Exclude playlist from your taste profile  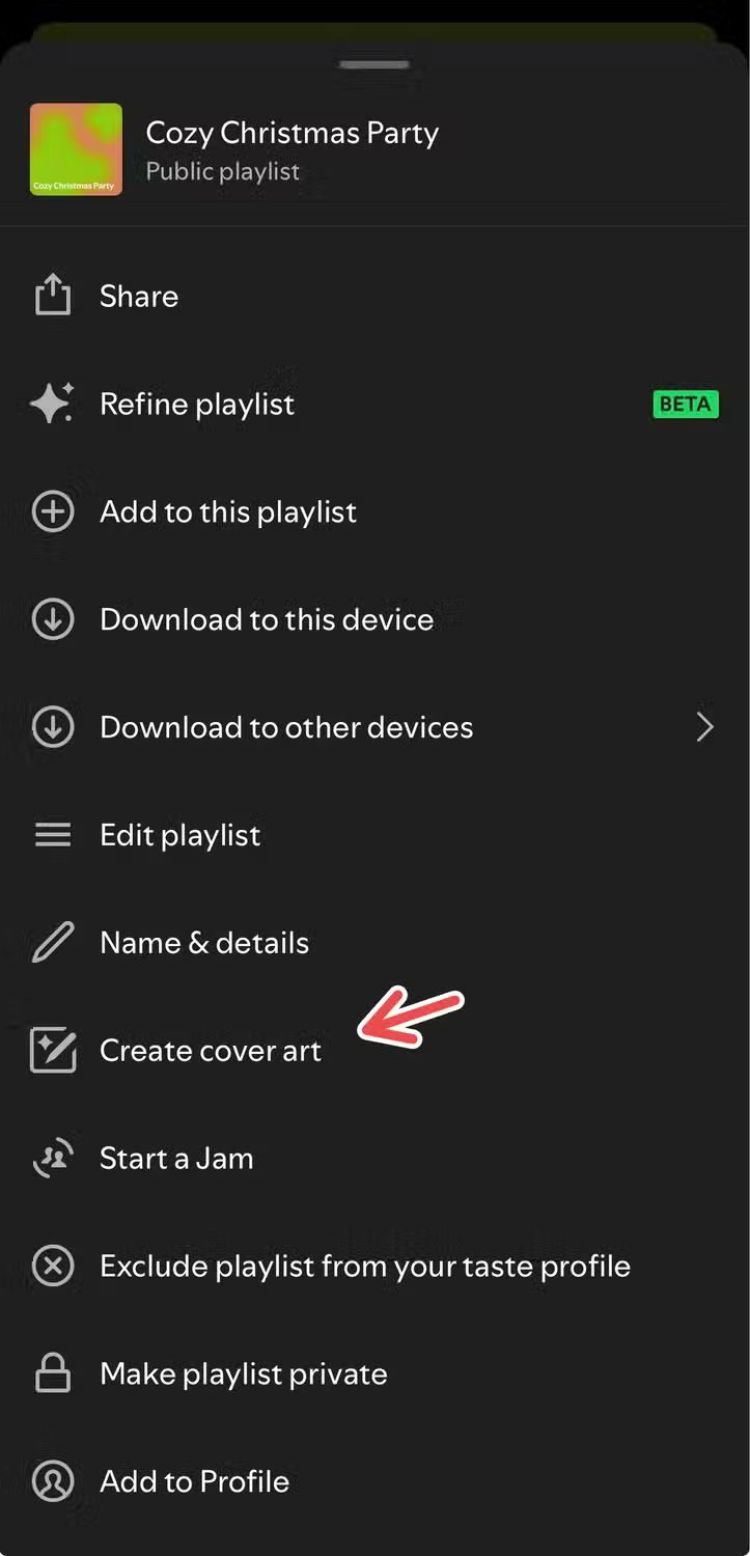(364, 1266)
